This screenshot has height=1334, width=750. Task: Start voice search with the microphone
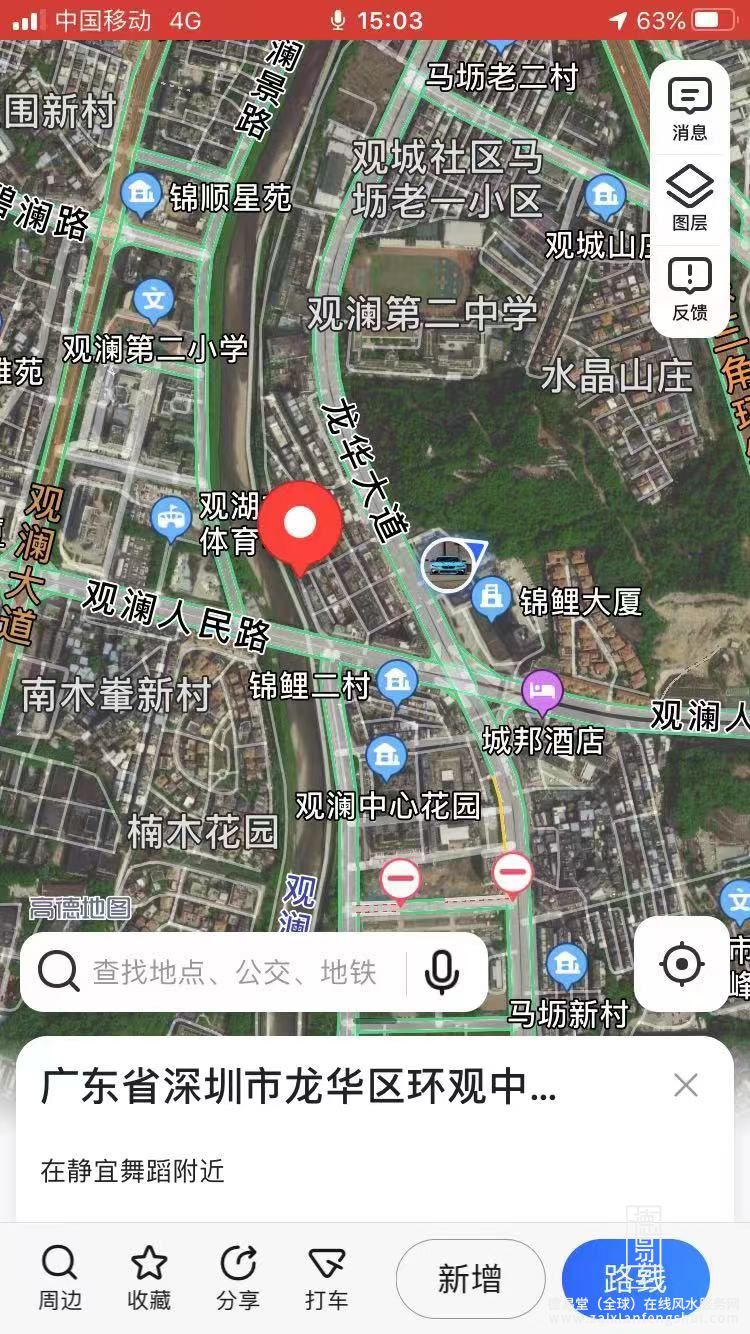click(x=441, y=972)
